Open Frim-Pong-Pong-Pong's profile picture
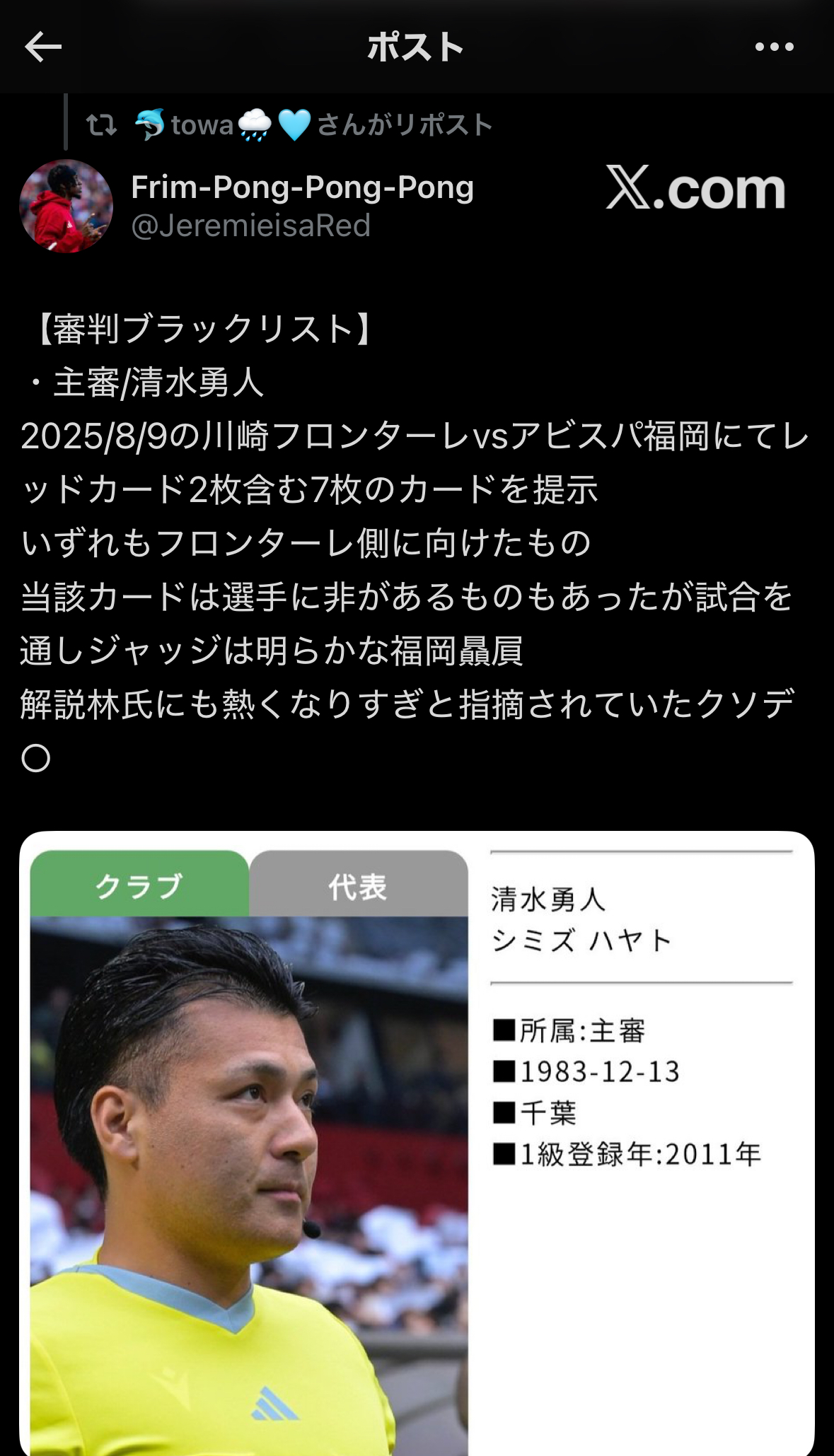The height and width of the screenshot is (1456, 834). 66,206
